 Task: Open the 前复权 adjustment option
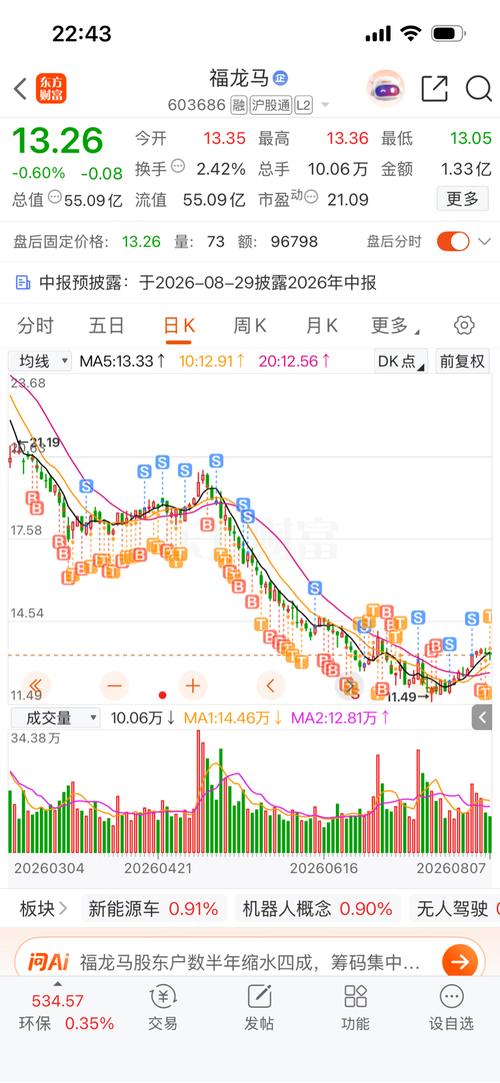463,361
